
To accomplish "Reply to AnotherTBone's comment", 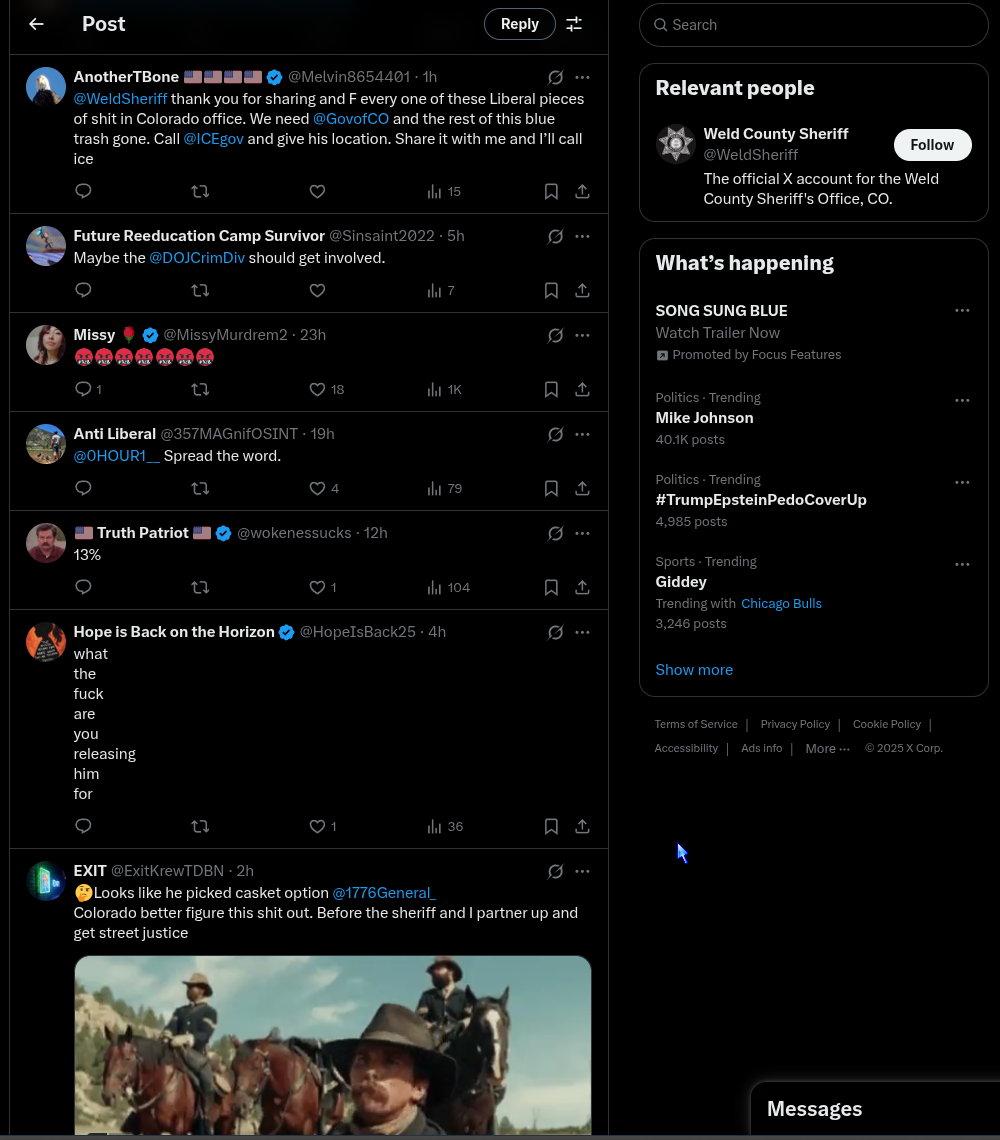I will pyautogui.click(x=84, y=191).
